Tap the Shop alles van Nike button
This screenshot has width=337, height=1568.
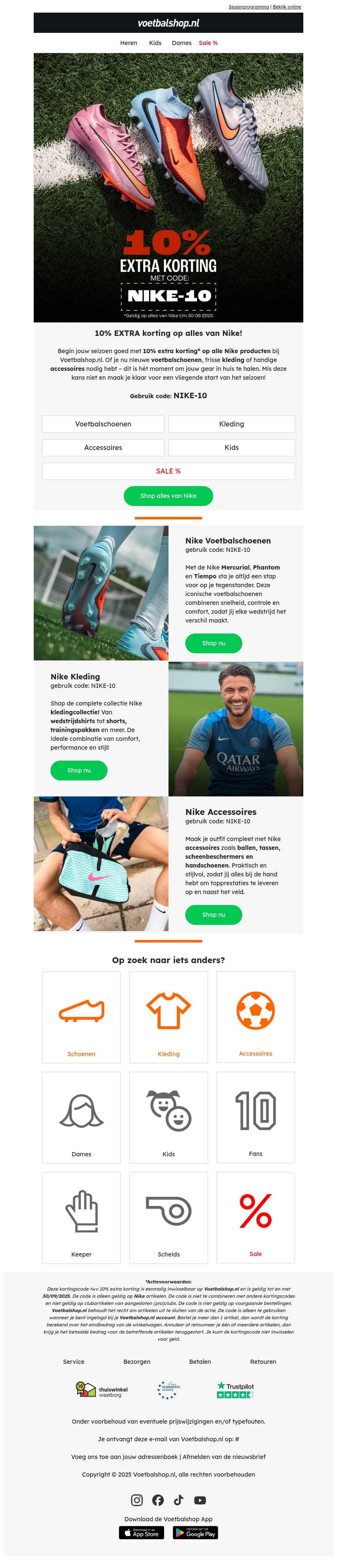(x=168, y=495)
